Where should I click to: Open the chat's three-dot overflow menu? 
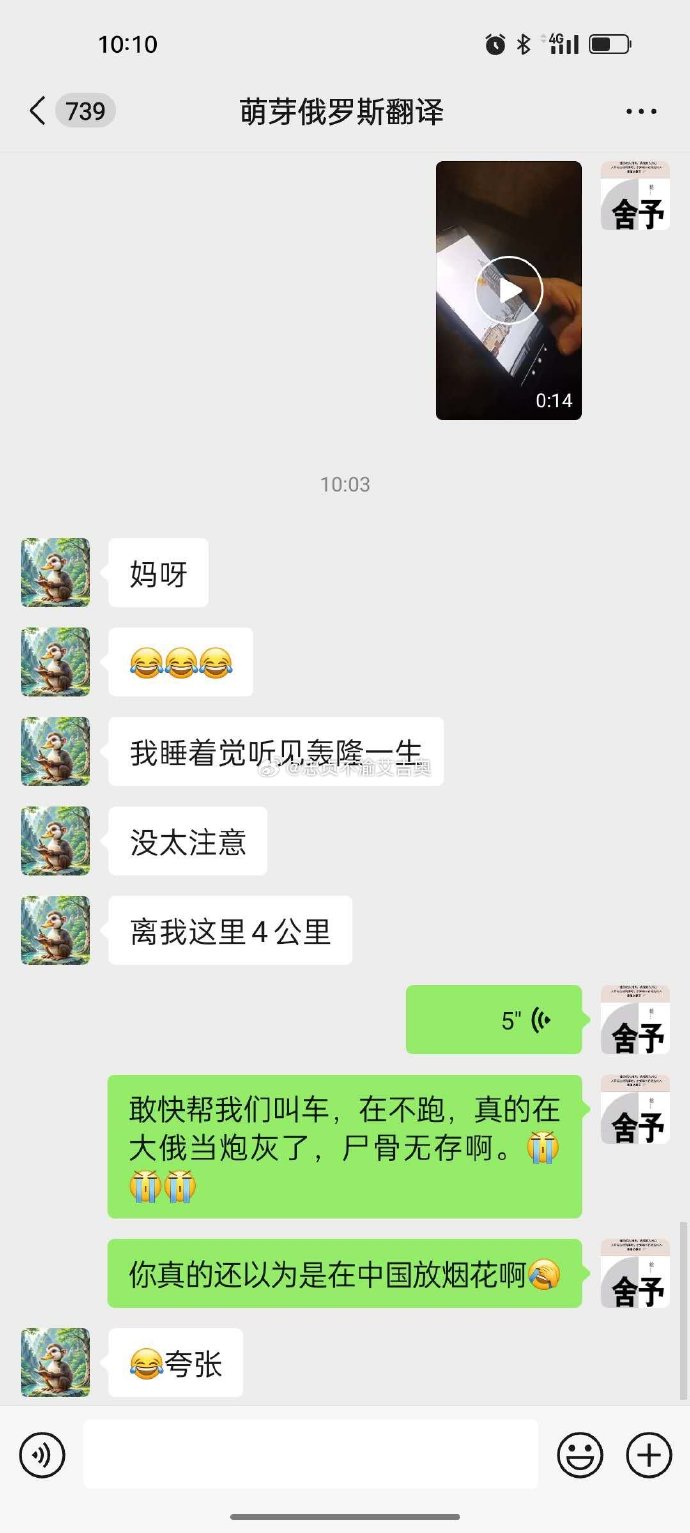[x=641, y=111]
